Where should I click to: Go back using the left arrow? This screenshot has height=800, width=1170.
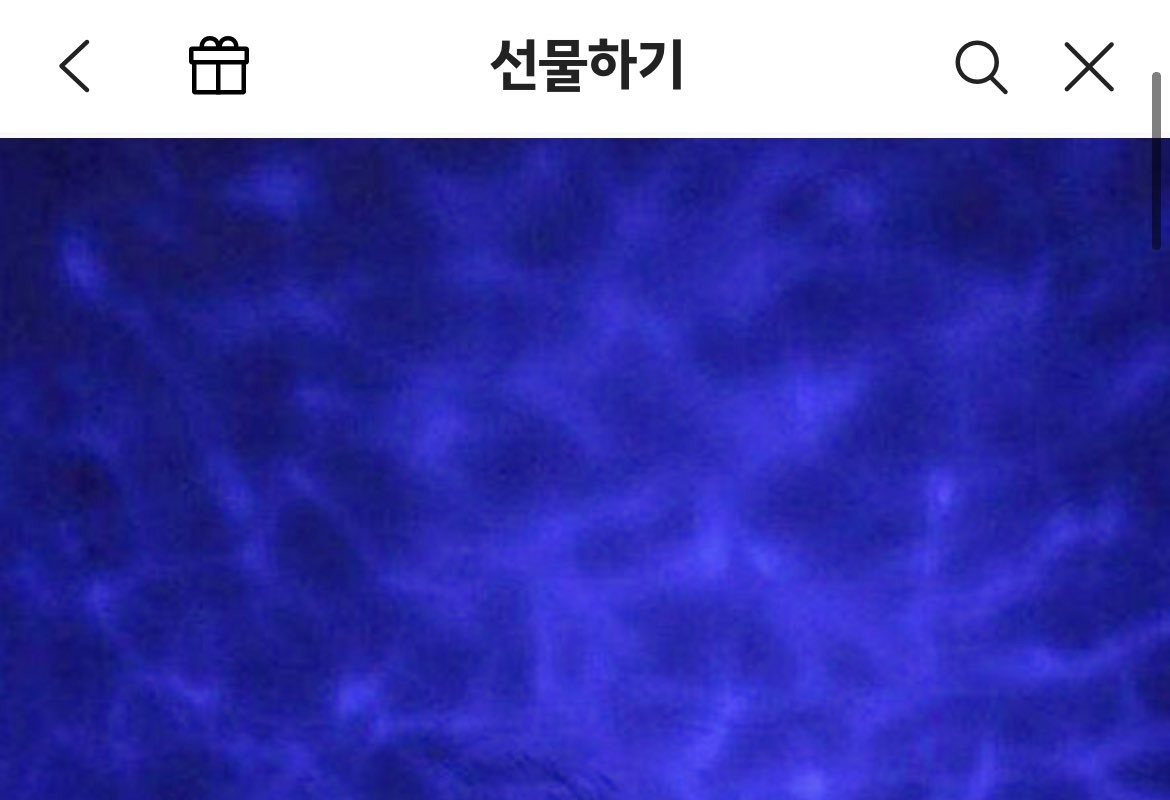click(75, 67)
